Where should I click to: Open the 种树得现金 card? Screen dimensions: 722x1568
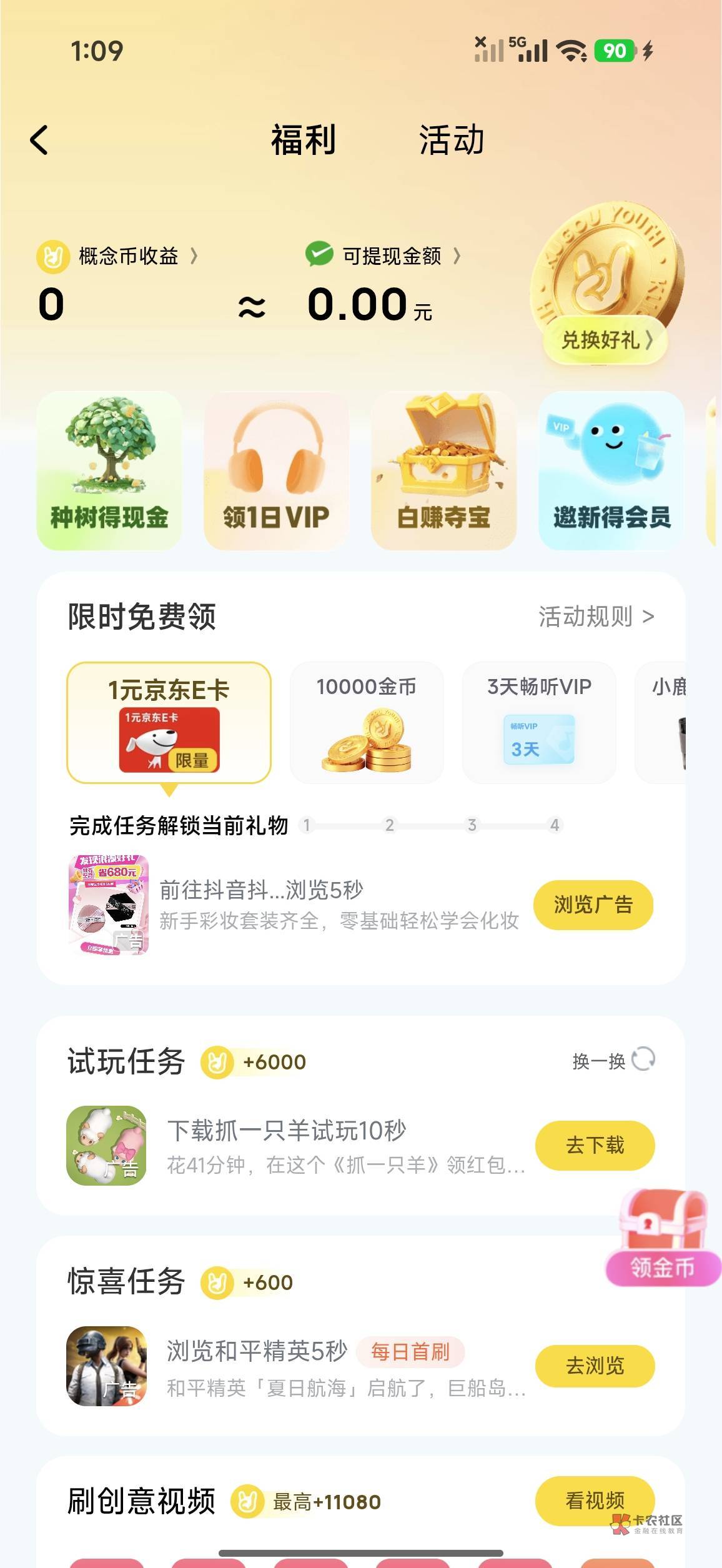point(109,471)
